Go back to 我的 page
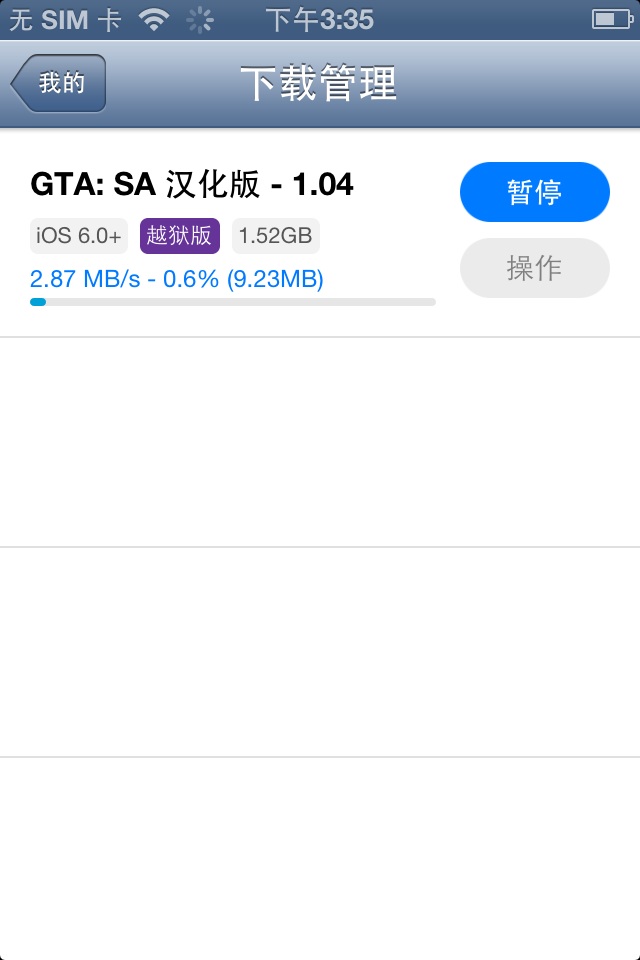The height and width of the screenshot is (960, 640). pos(59,84)
